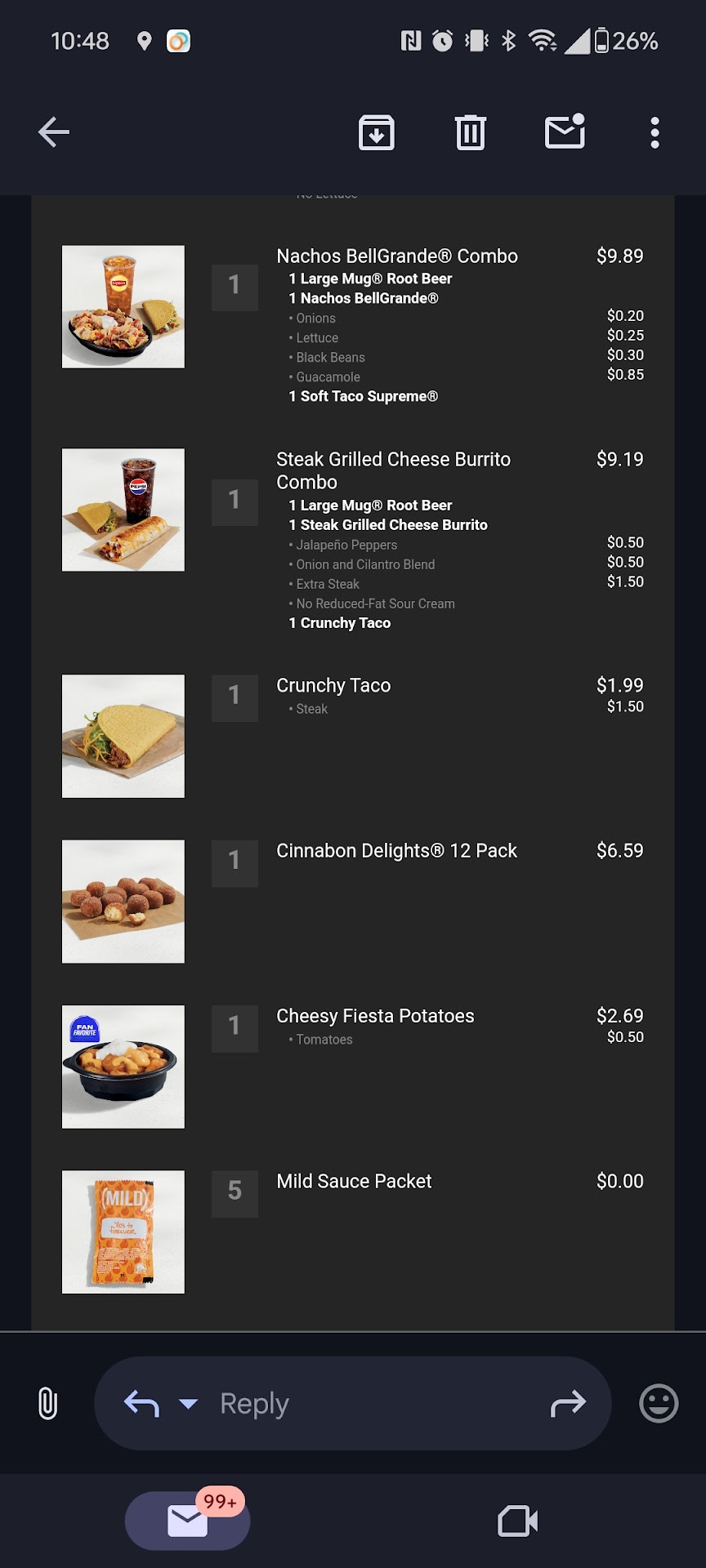Add an emoji reaction
706x1568 pixels.
pos(659,1404)
